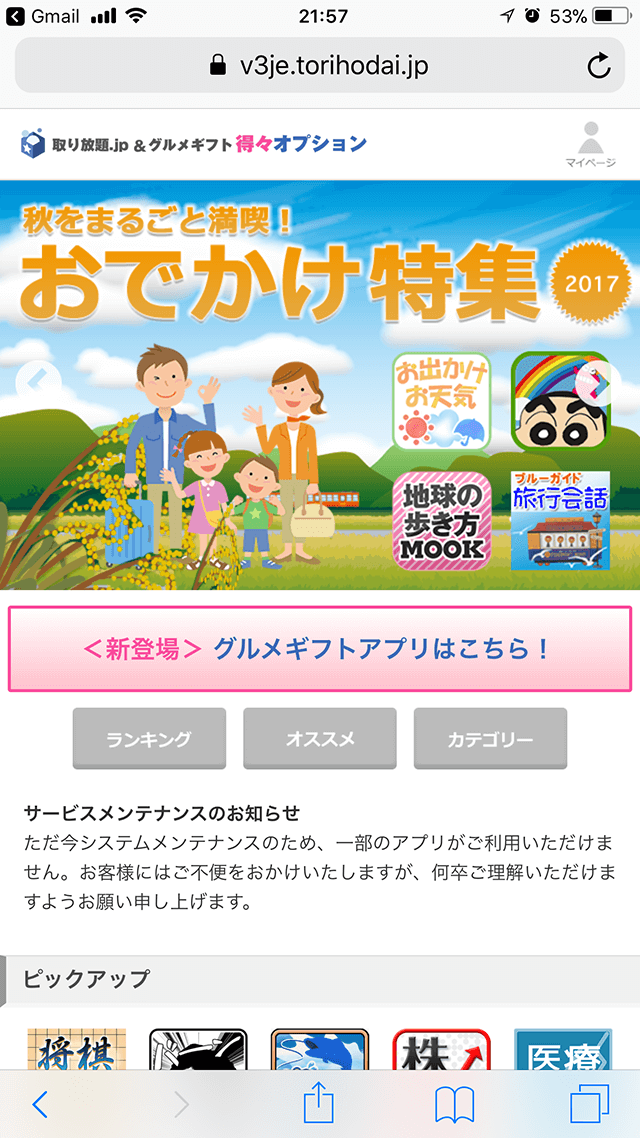The height and width of the screenshot is (1138, 640).
Task: Switch to オススメ
Action: tap(320, 739)
